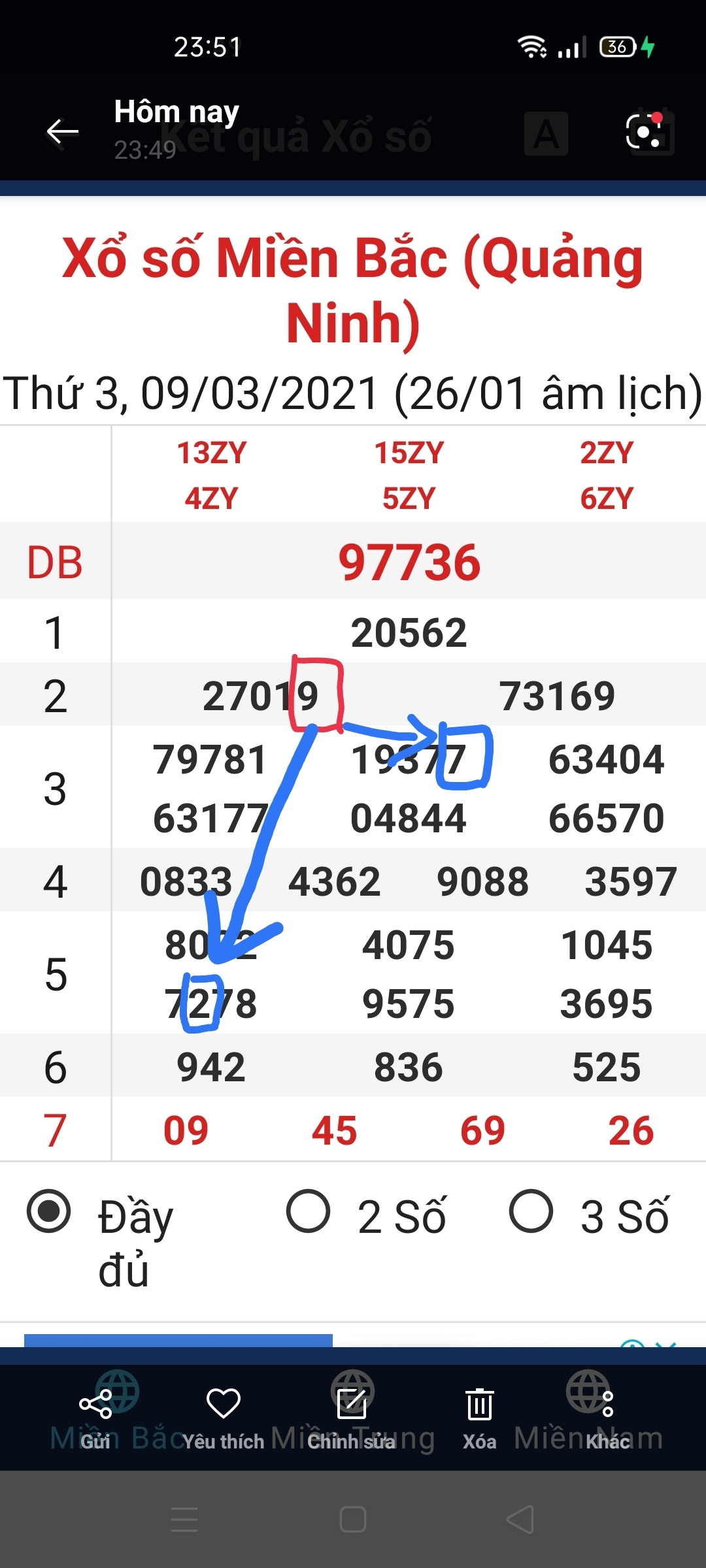The width and height of the screenshot is (706, 1568).
Task: Delete the photo with Xóa
Action: [480, 1415]
